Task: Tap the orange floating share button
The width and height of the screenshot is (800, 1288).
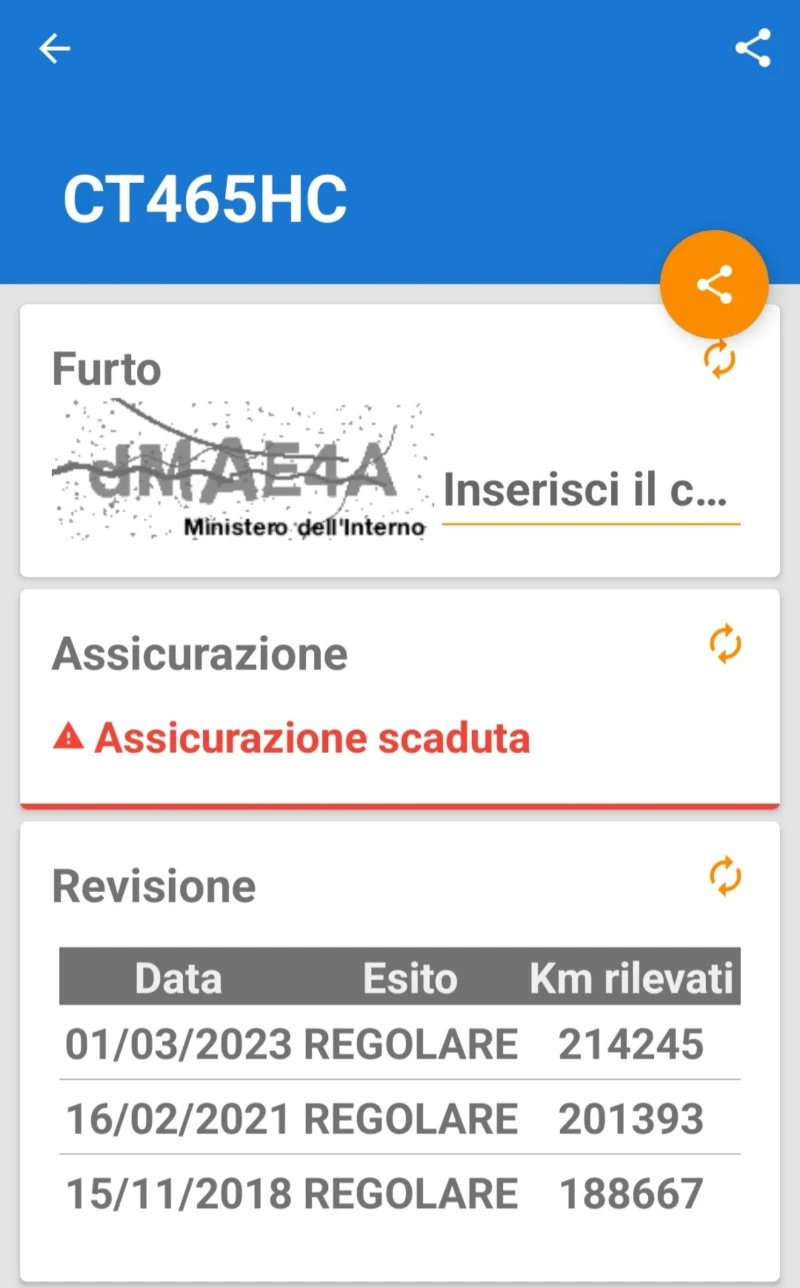Action: (x=714, y=285)
